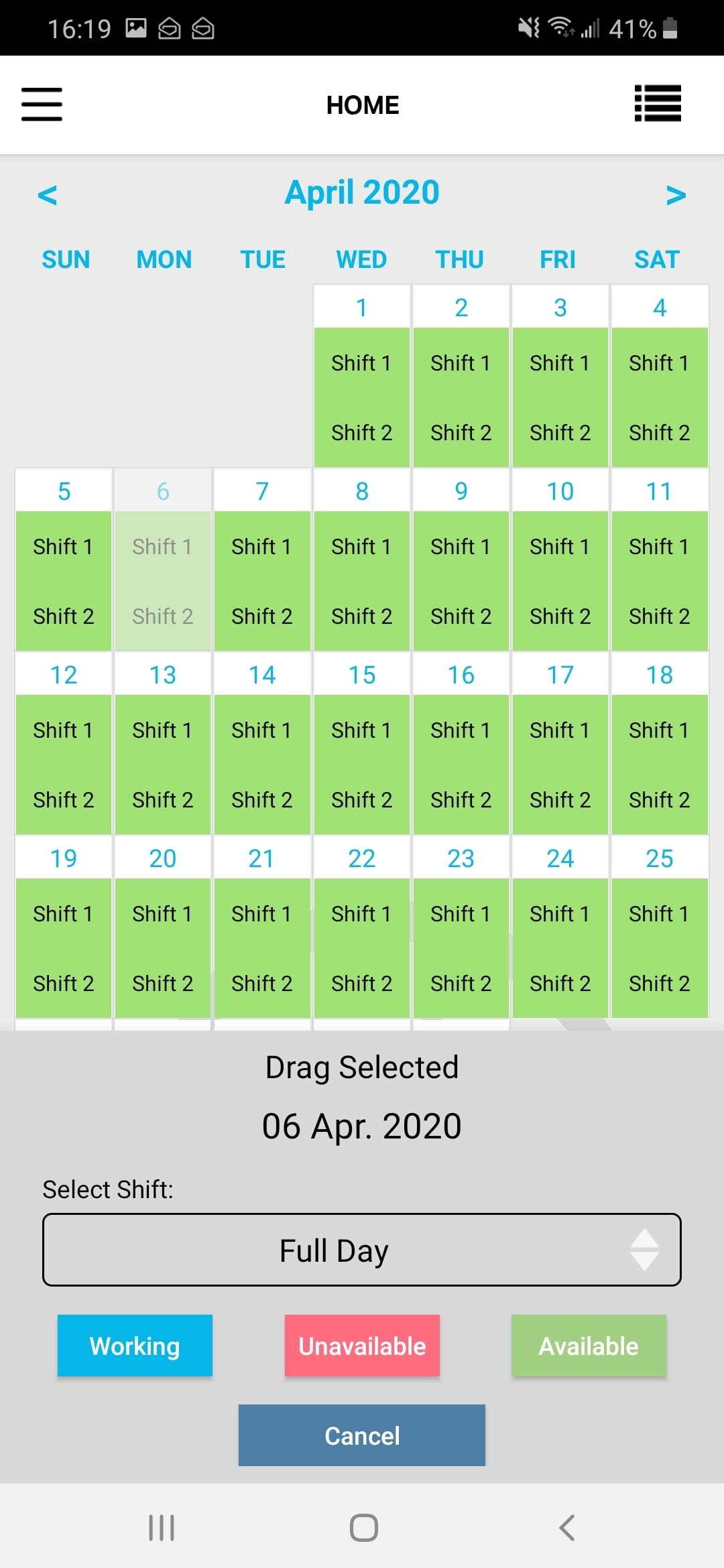This screenshot has width=724, height=1568.
Task: Tap the system back button
Action: coord(567,1528)
